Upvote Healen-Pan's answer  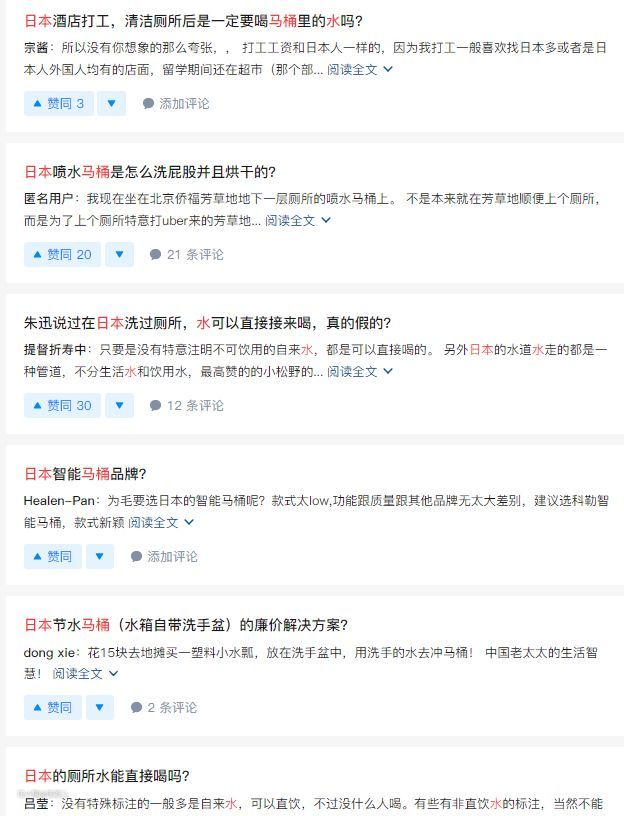point(52,556)
